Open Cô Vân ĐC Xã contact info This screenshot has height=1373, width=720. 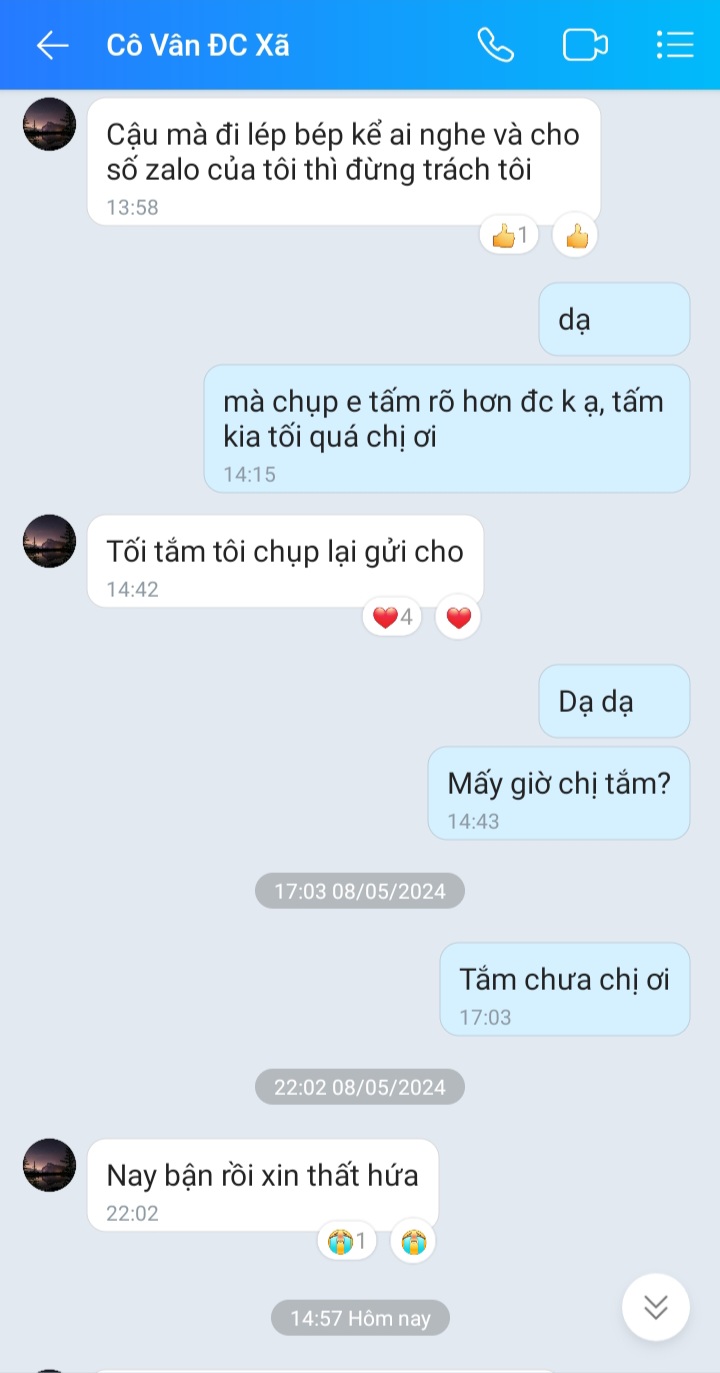click(198, 45)
